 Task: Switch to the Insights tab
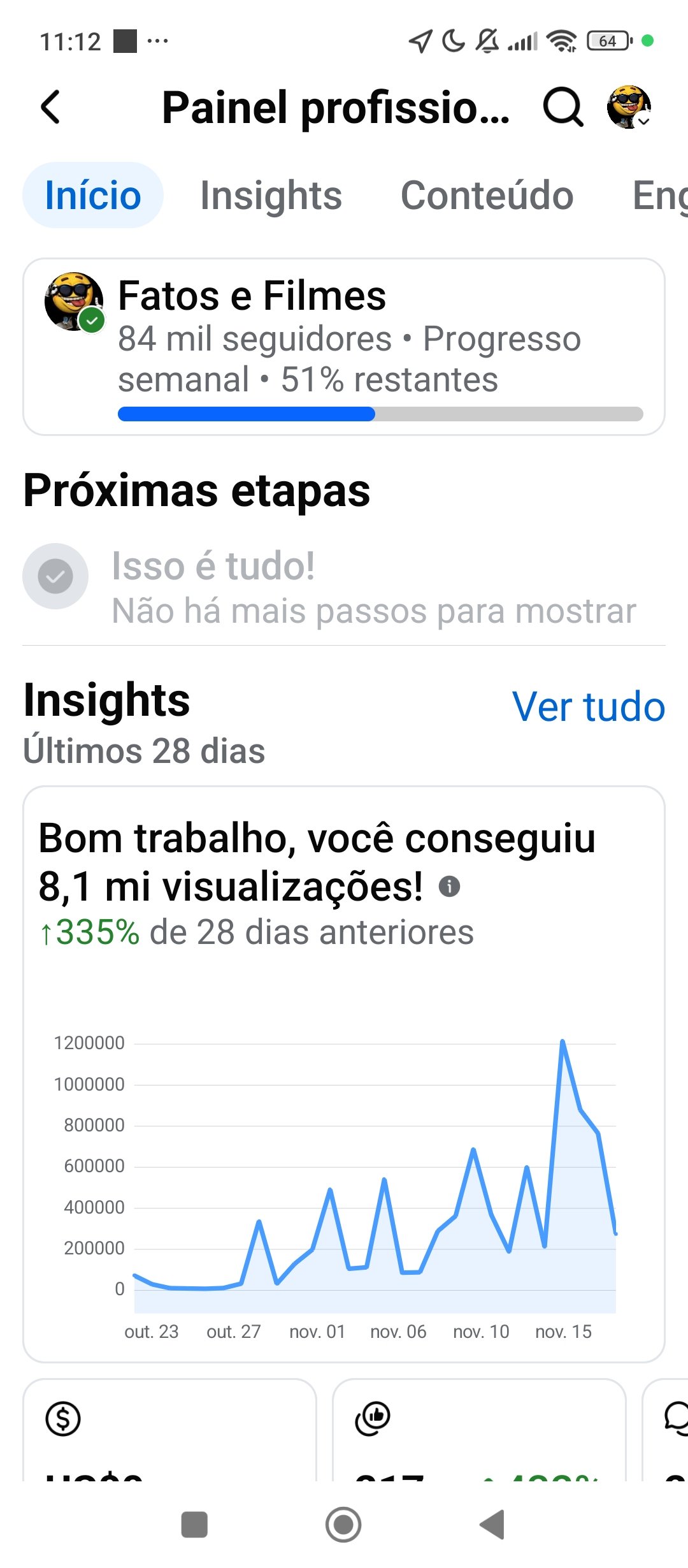pyautogui.click(x=271, y=195)
